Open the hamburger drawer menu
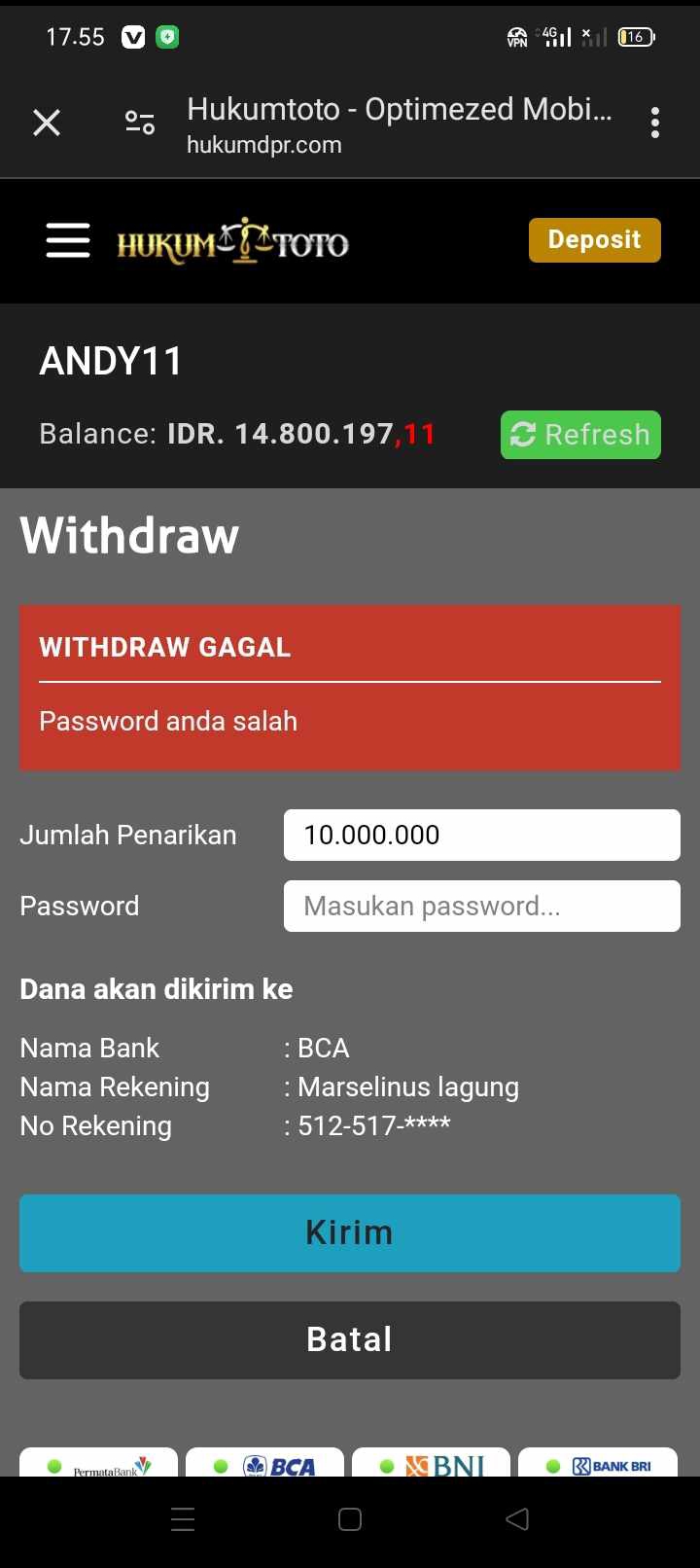 click(68, 240)
